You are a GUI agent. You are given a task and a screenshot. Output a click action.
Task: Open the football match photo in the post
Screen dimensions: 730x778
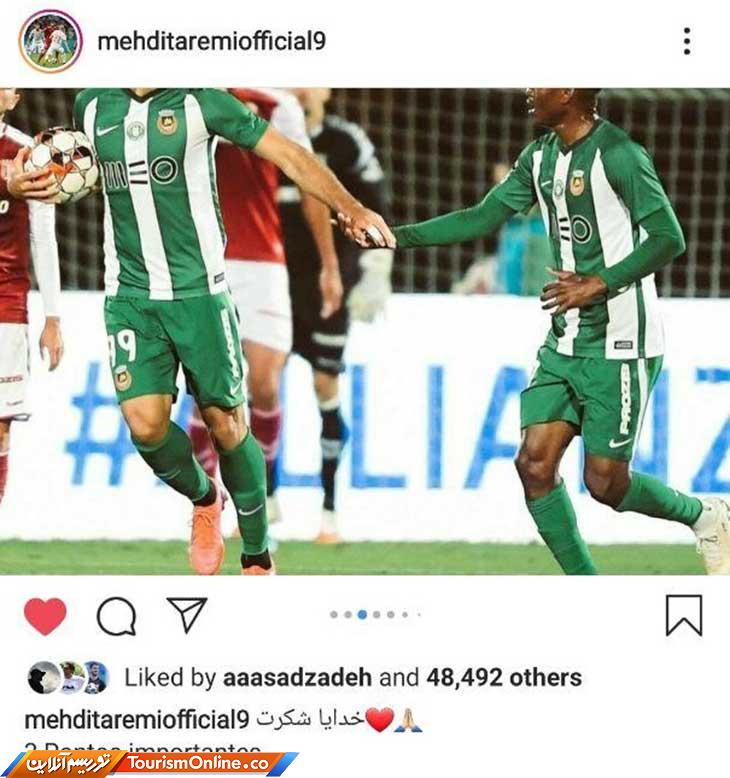(x=365, y=330)
